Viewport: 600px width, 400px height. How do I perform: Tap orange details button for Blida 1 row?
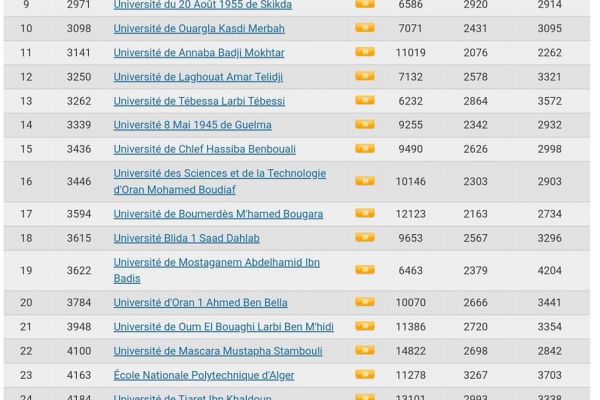point(365,238)
